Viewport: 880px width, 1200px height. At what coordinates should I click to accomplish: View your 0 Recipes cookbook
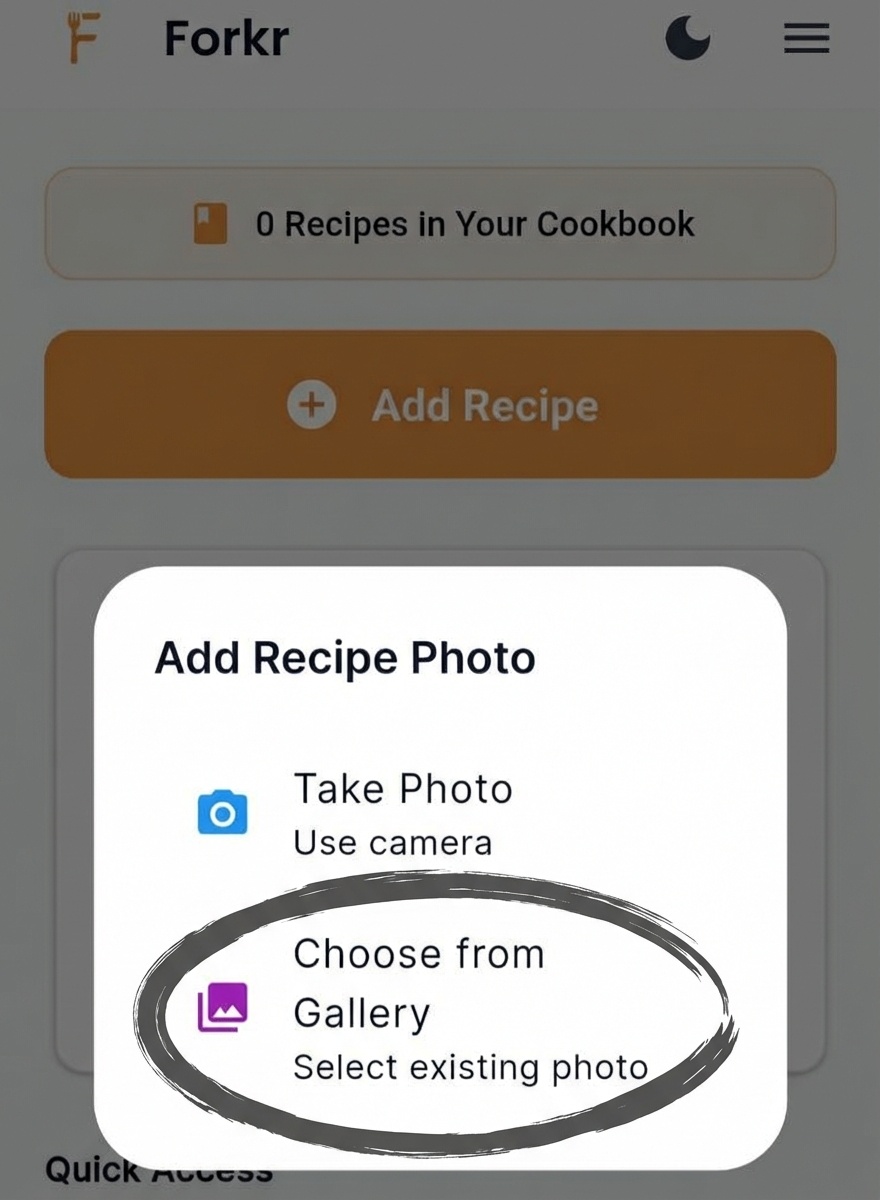coord(440,223)
